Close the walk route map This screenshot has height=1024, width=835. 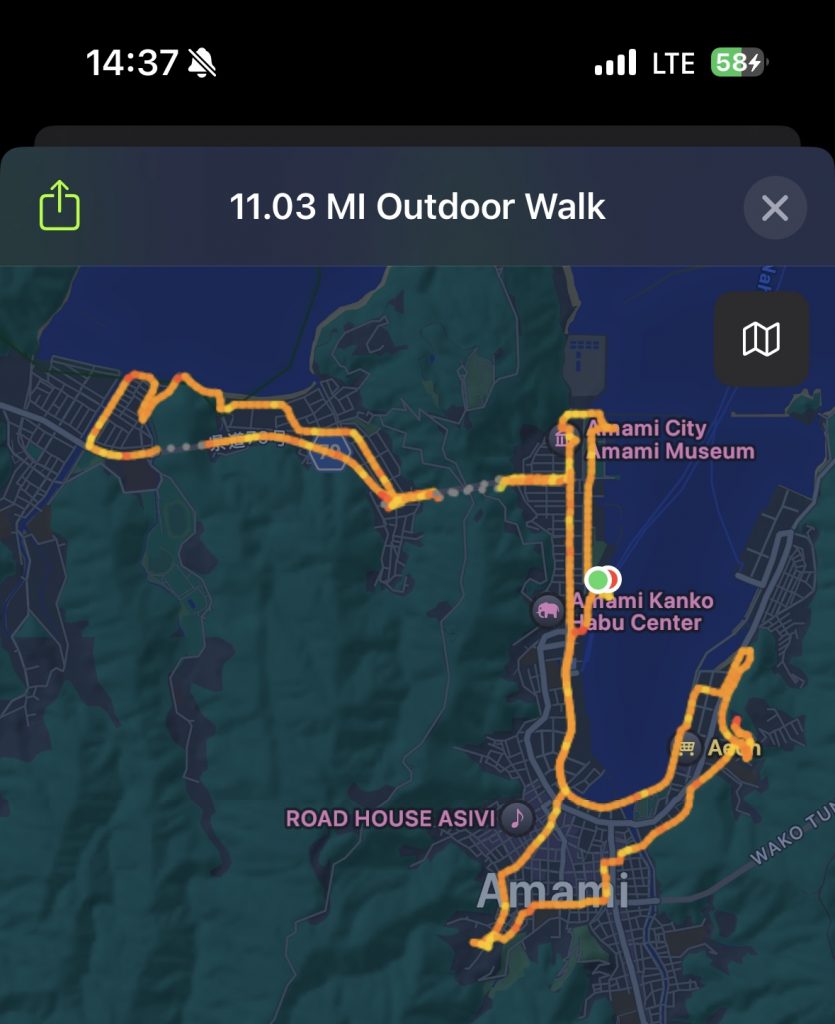pyautogui.click(x=775, y=208)
